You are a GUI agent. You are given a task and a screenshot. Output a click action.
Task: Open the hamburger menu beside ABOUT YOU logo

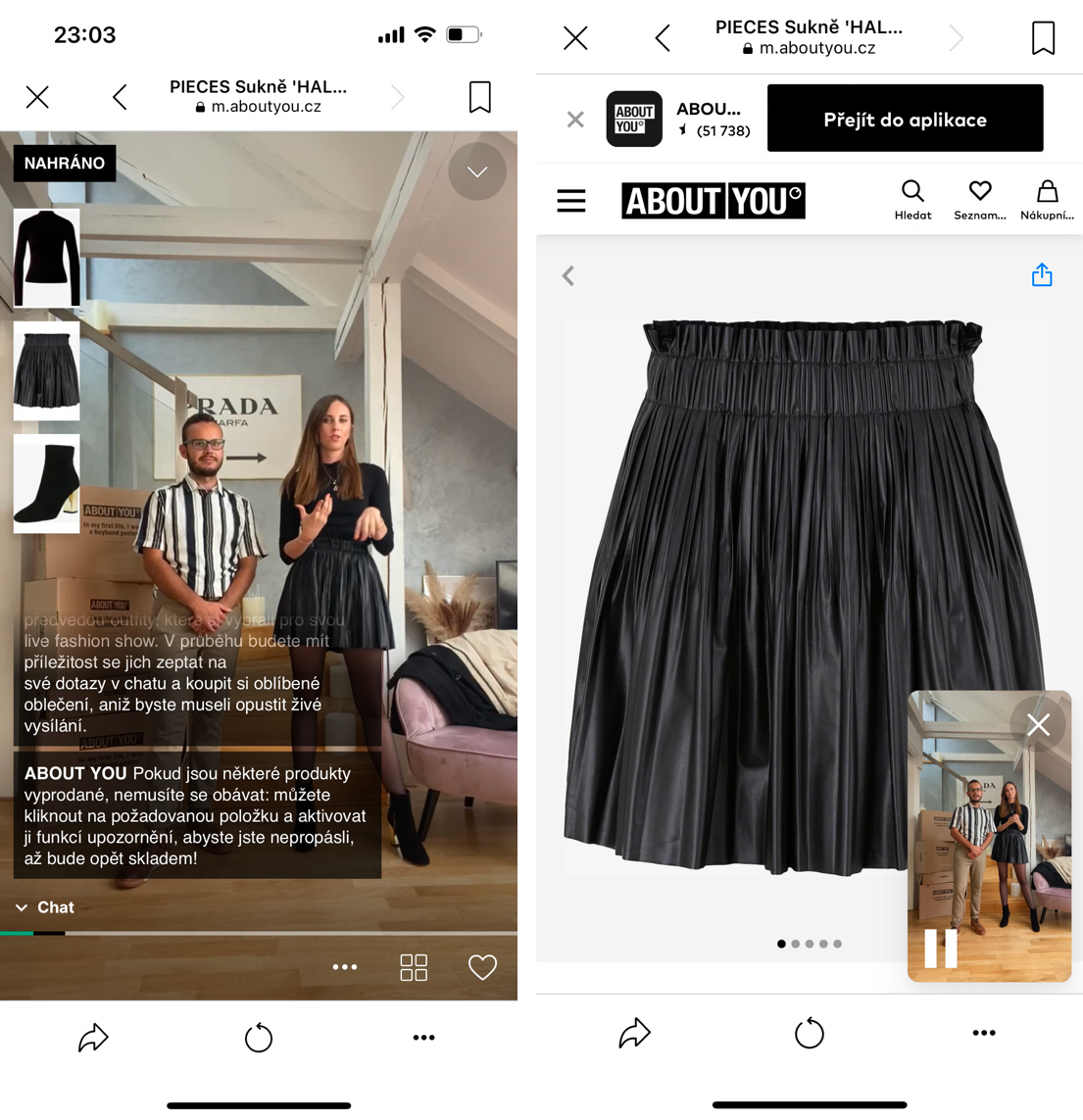pos(571,201)
